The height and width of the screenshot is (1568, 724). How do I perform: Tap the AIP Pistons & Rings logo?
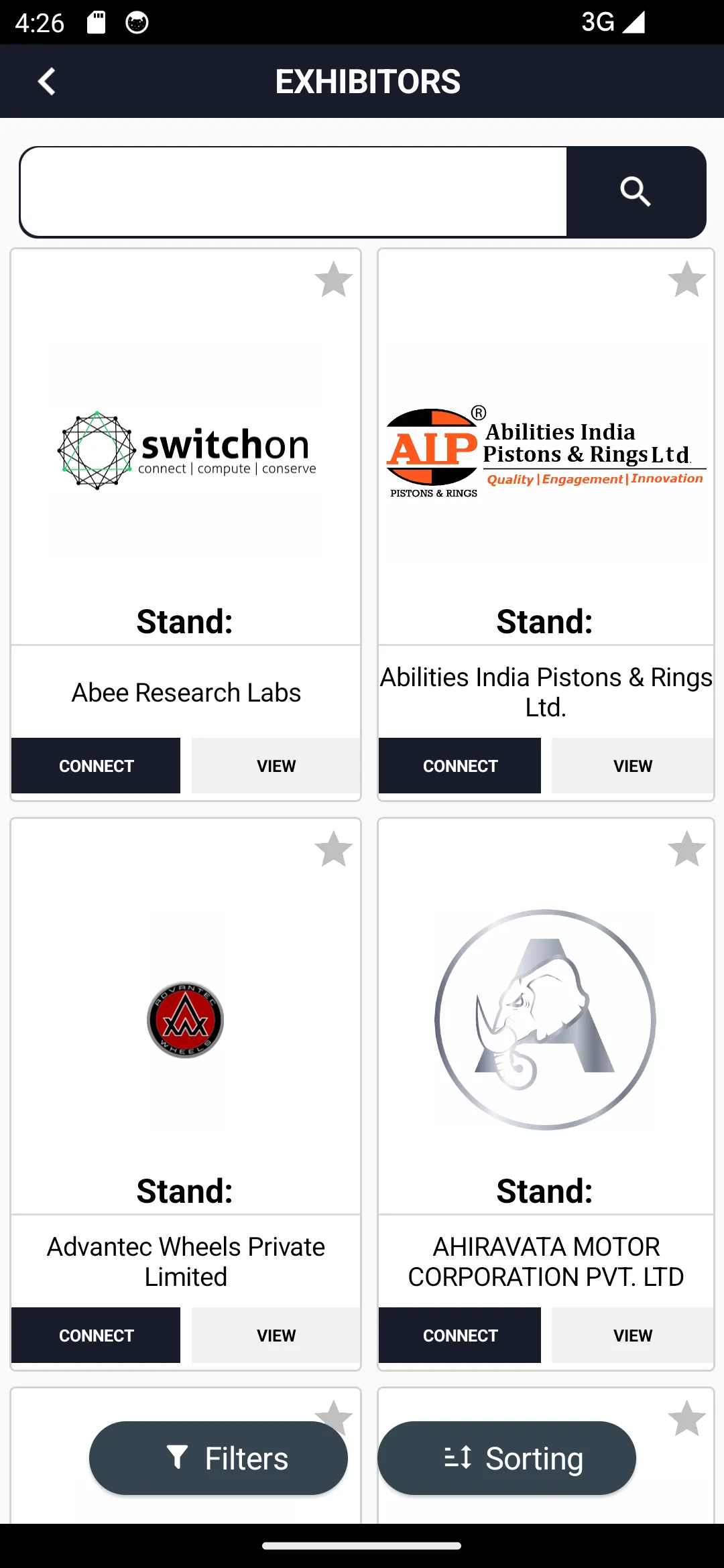tap(545, 449)
